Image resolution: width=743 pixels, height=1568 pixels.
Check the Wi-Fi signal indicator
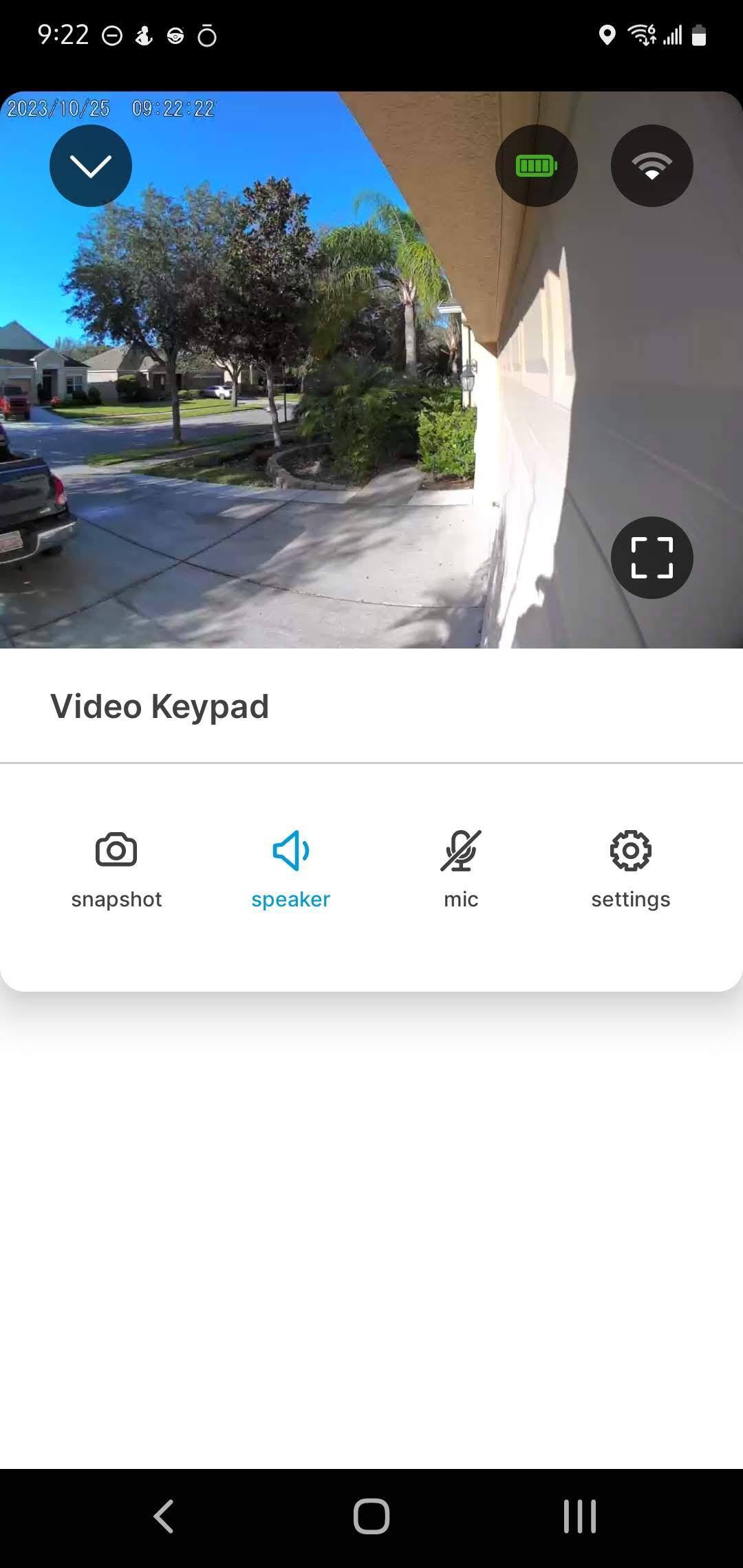652,166
